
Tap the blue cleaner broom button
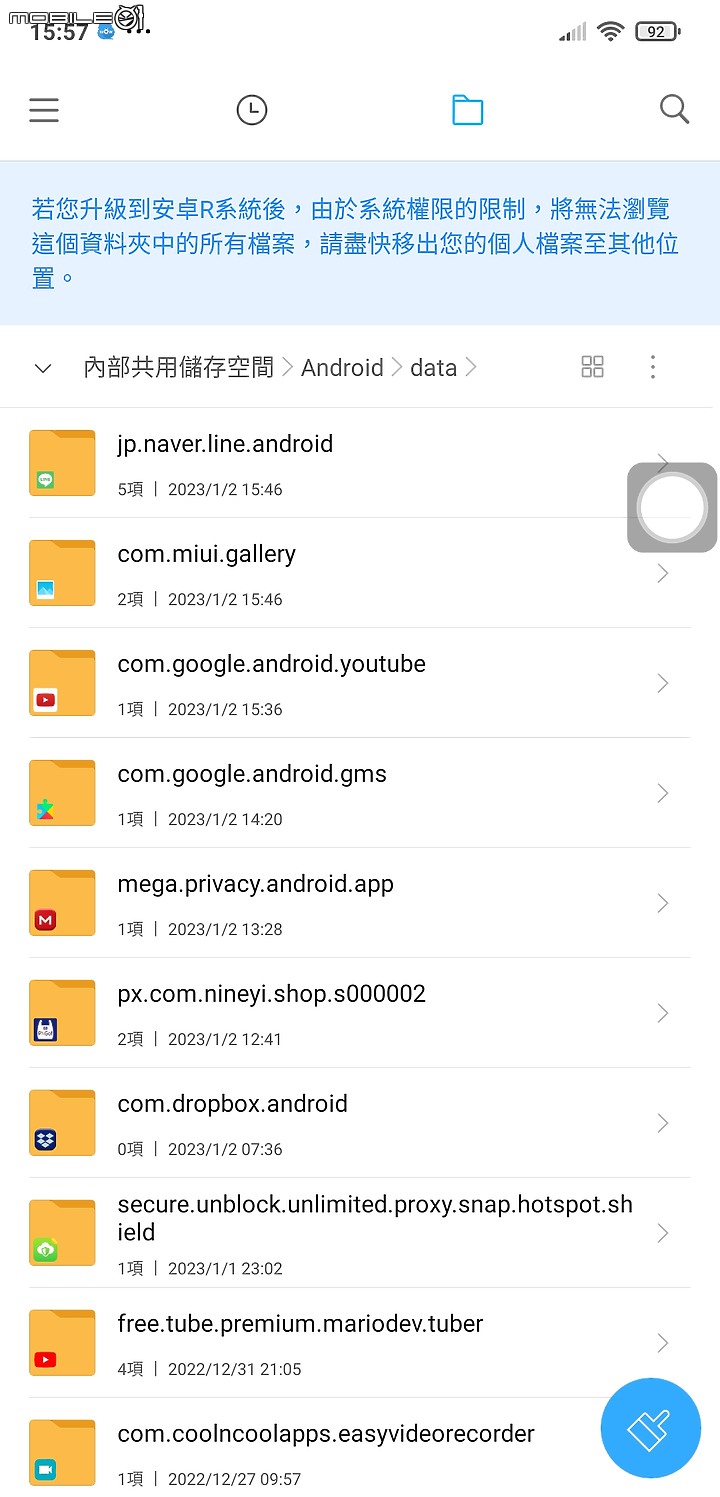[651, 1428]
